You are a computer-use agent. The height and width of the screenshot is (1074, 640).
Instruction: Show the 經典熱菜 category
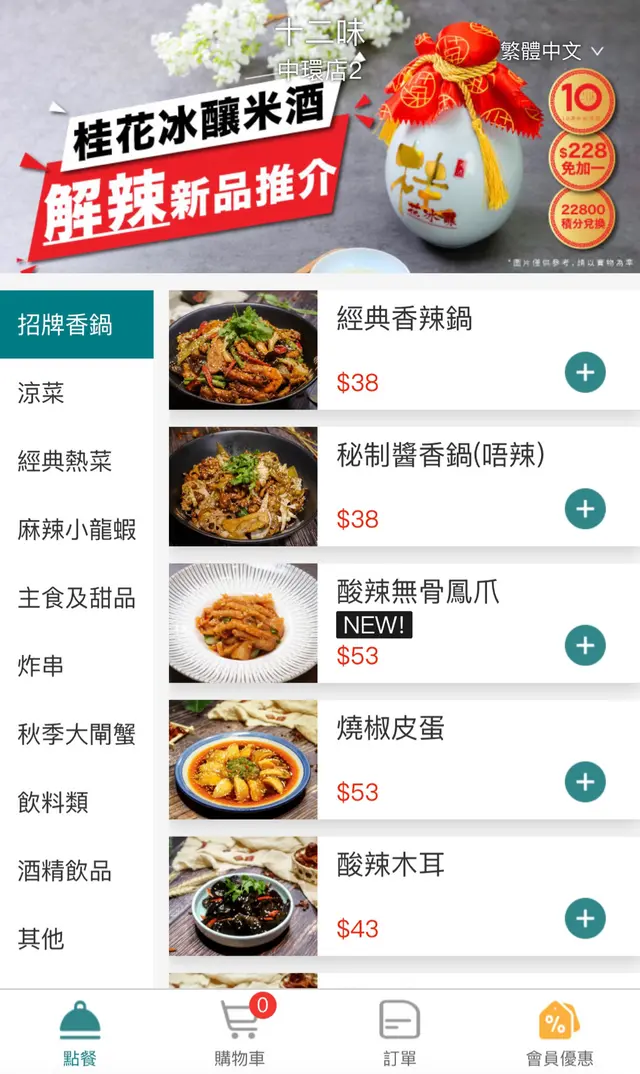[76, 461]
